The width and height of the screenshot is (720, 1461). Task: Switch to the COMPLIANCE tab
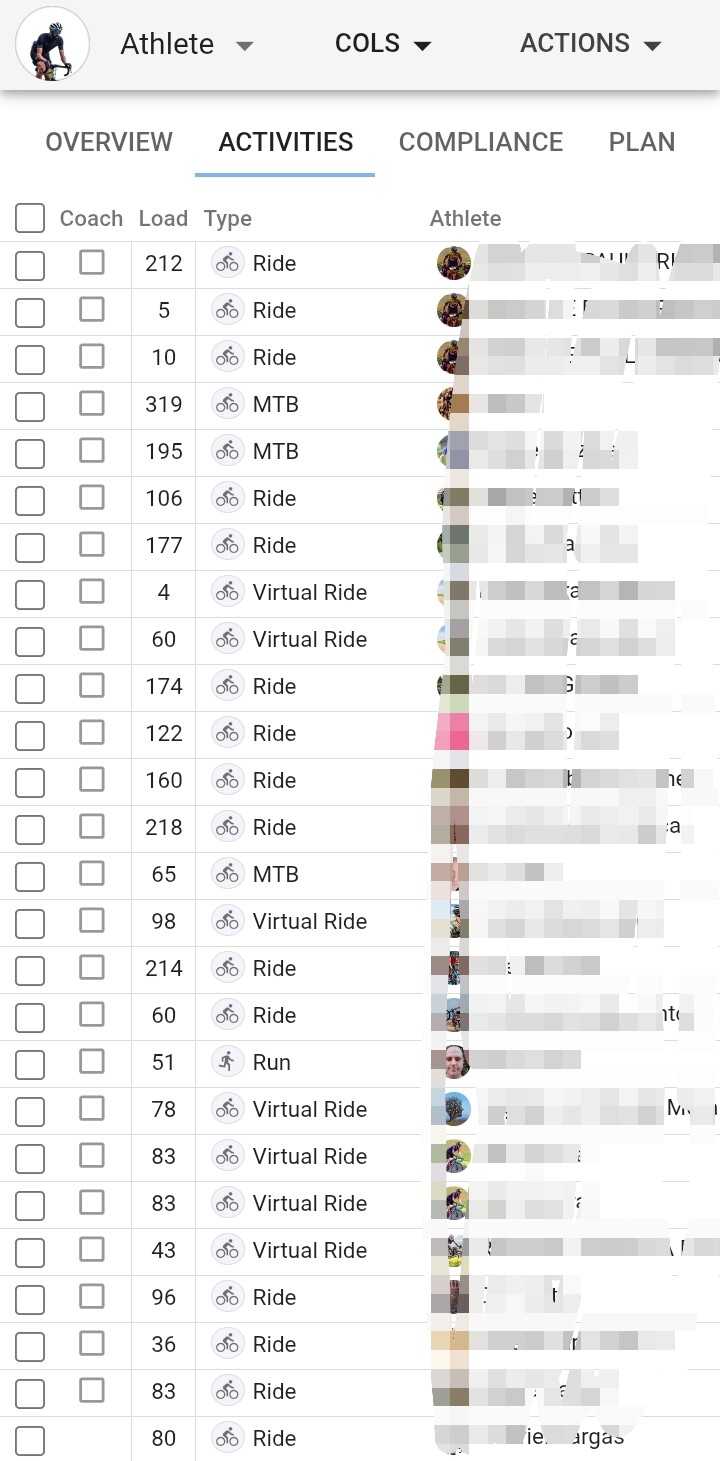[481, 142]
